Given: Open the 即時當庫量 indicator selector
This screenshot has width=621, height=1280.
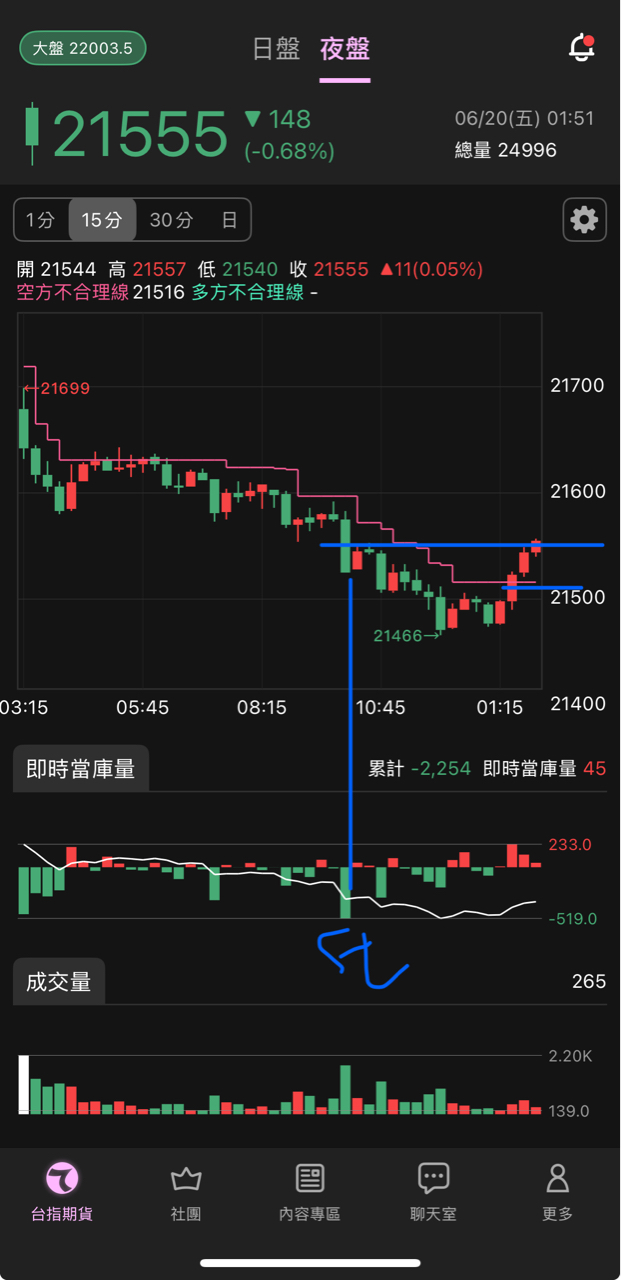Looking at the screenshot, I should [x=81, y=769].
